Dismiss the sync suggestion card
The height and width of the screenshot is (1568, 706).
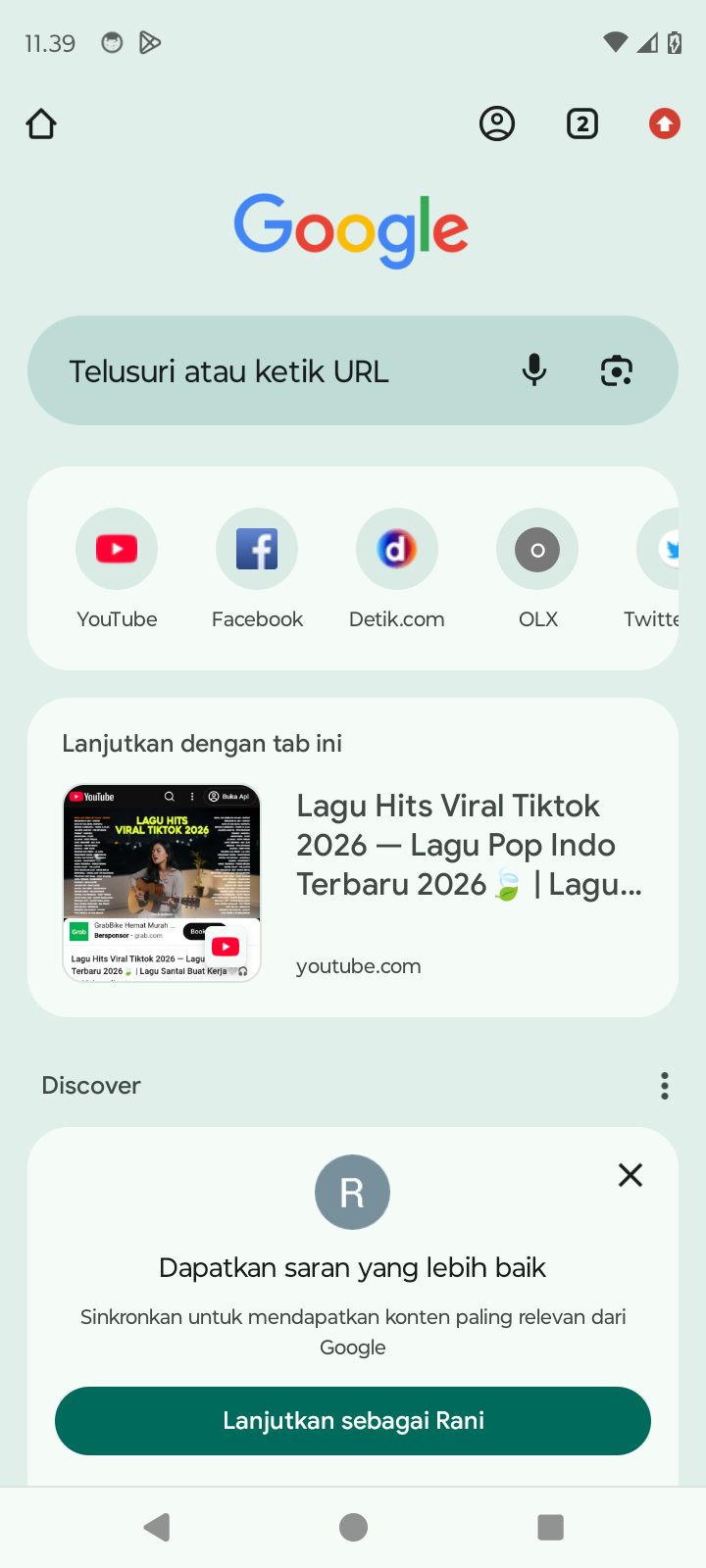click(630, 1175)
